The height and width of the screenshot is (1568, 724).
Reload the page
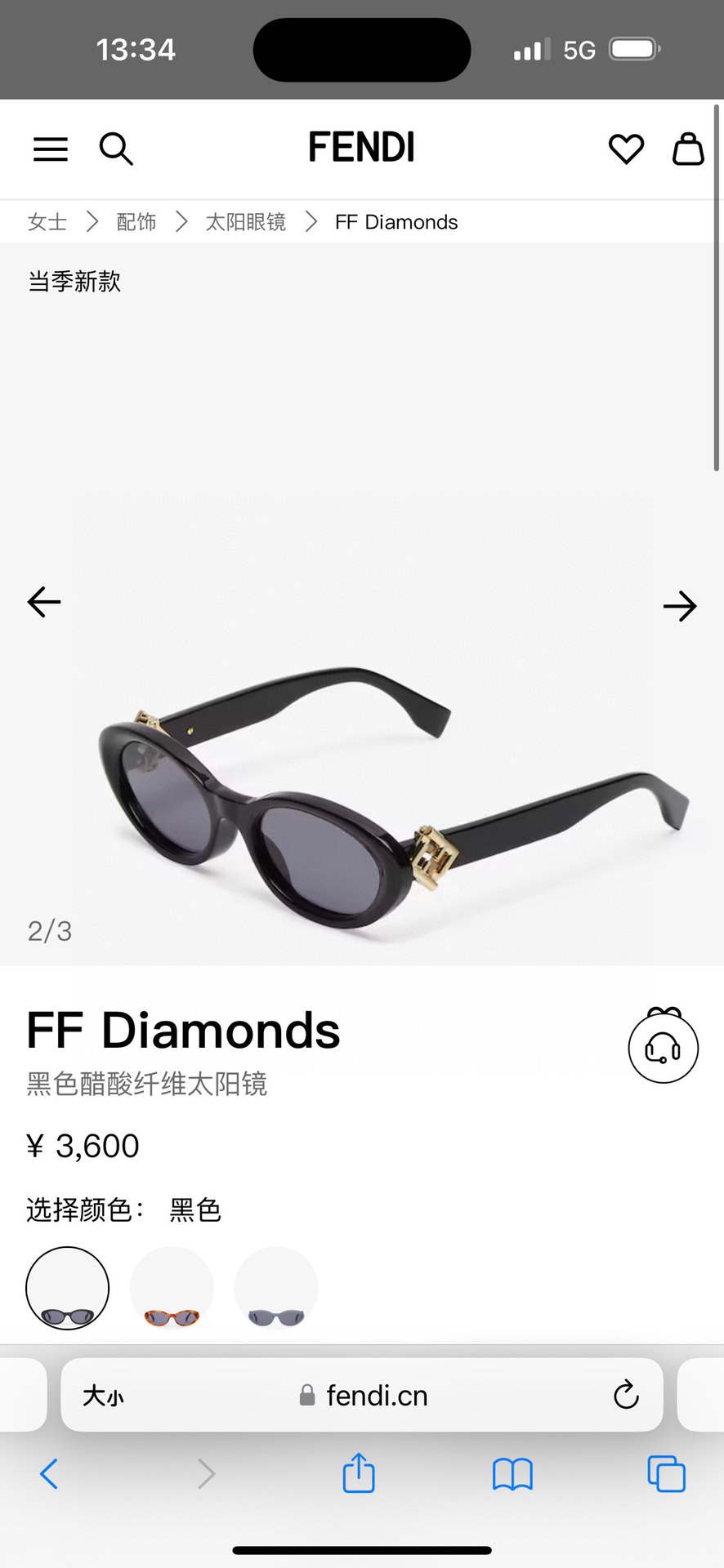click(626, 1395)
